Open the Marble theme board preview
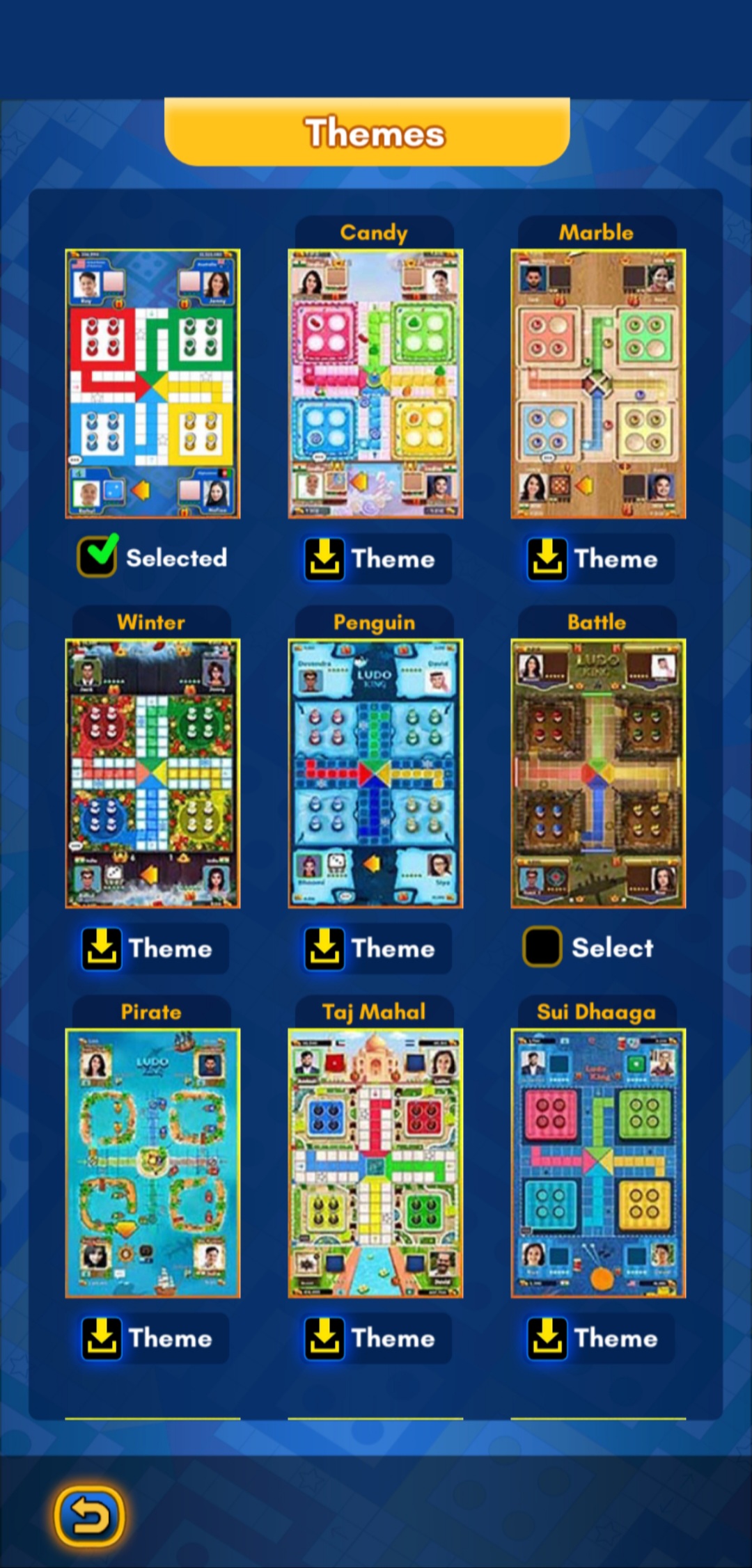The width and height of the screenshot is (752, 1568). (x=598, y=383)
